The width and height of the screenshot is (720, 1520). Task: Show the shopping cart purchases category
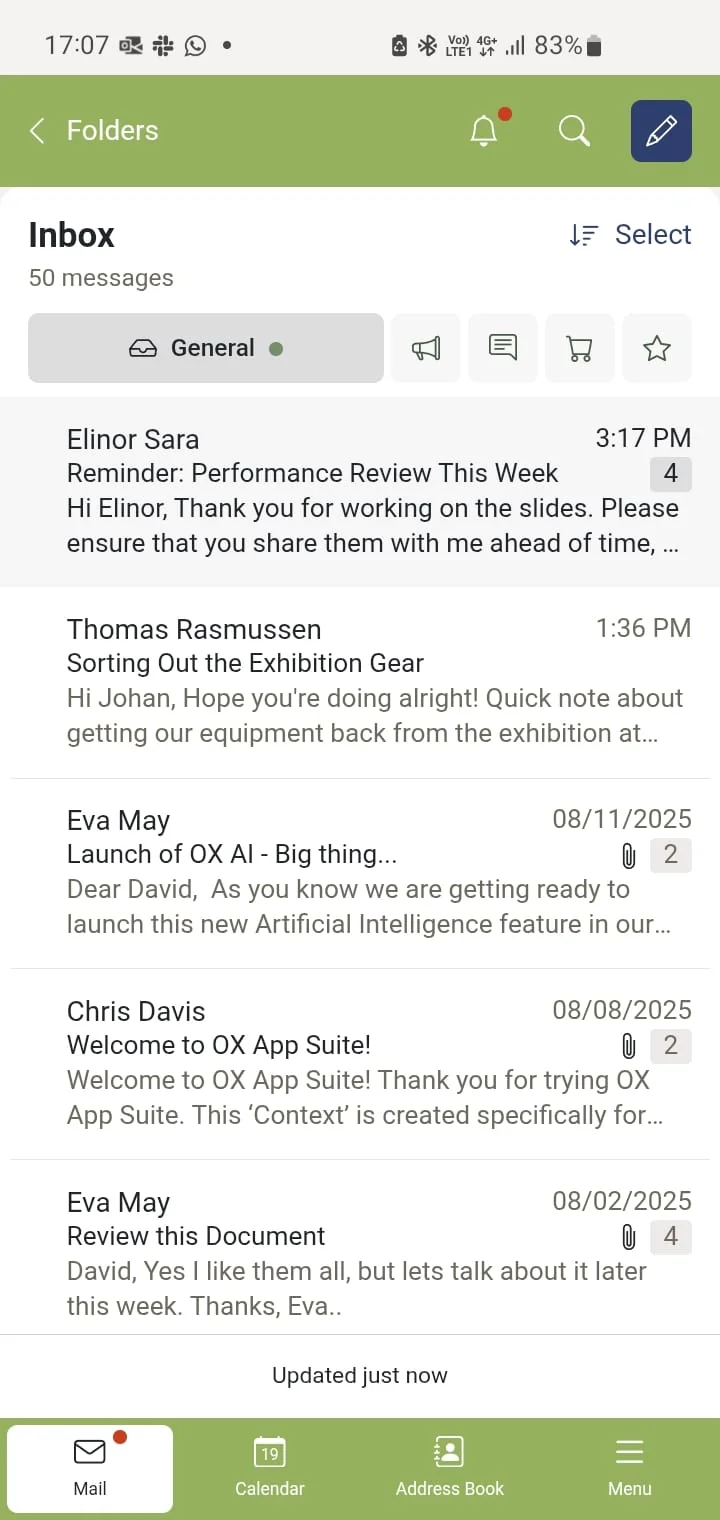coord(580,348)
